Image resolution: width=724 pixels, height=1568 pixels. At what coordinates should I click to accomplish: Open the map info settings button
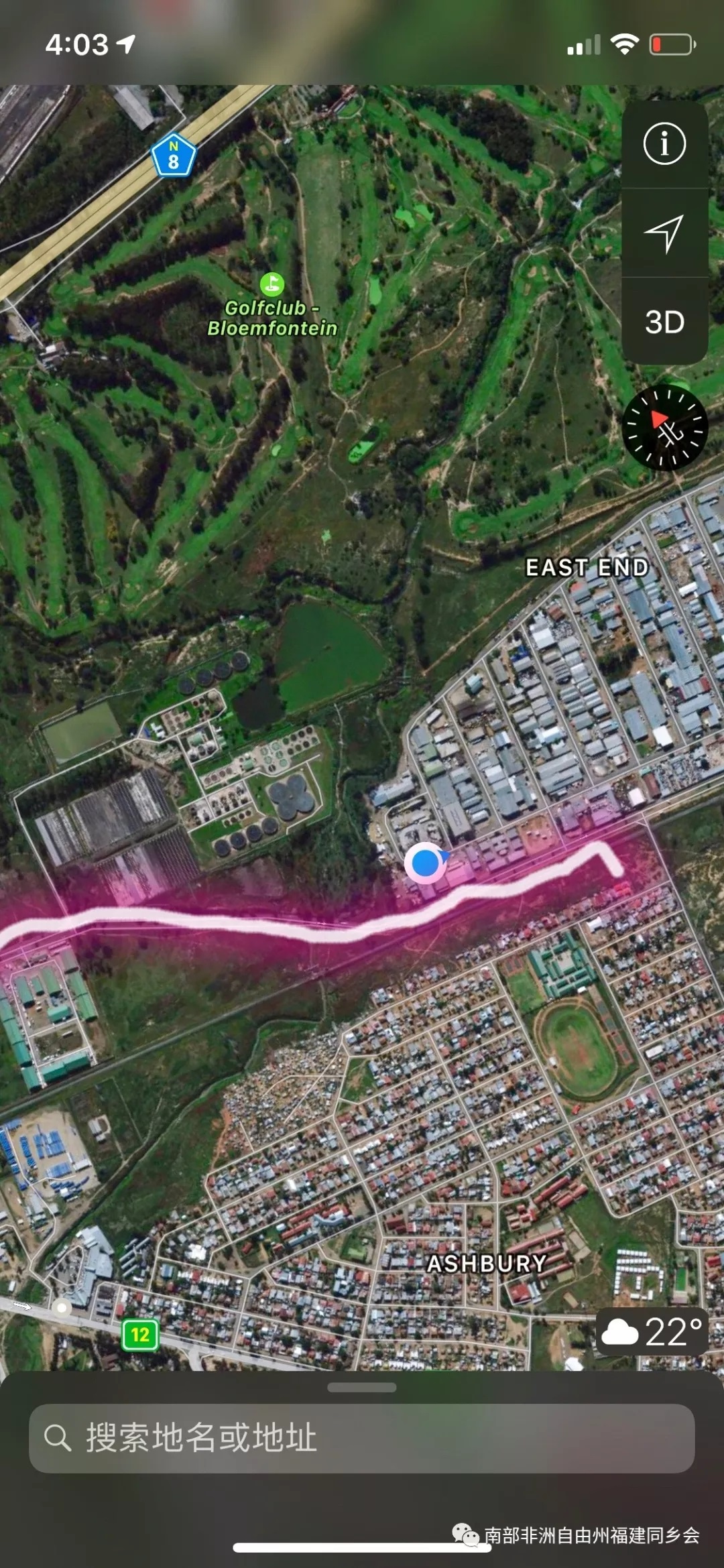point(664,143)
